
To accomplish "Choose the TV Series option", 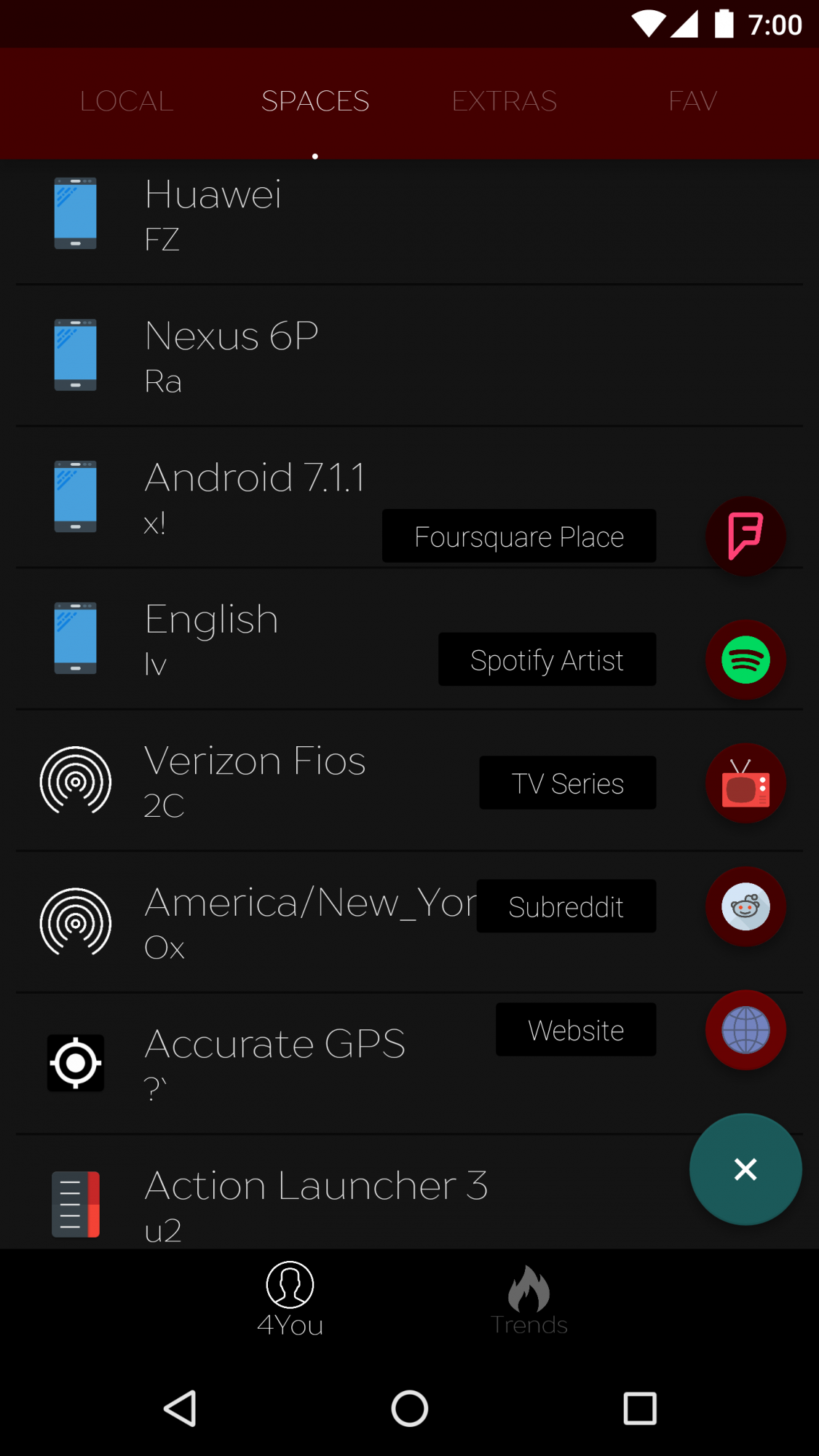I will click(x=745, y=783).
